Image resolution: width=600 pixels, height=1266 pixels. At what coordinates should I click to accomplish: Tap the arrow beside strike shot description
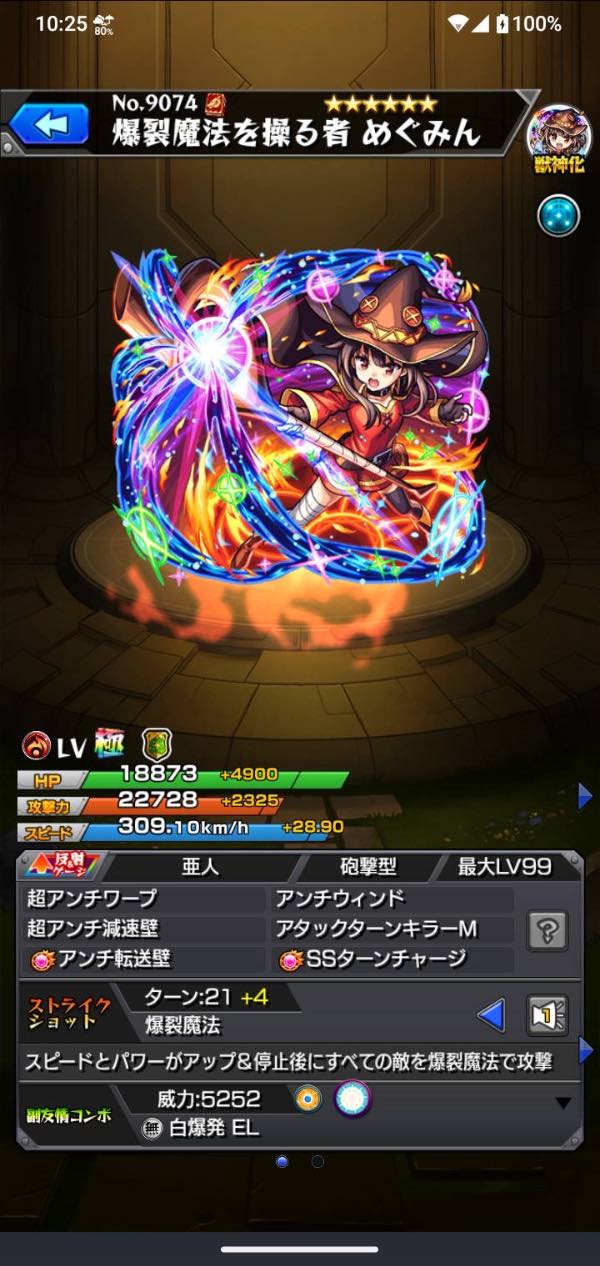586,1051
